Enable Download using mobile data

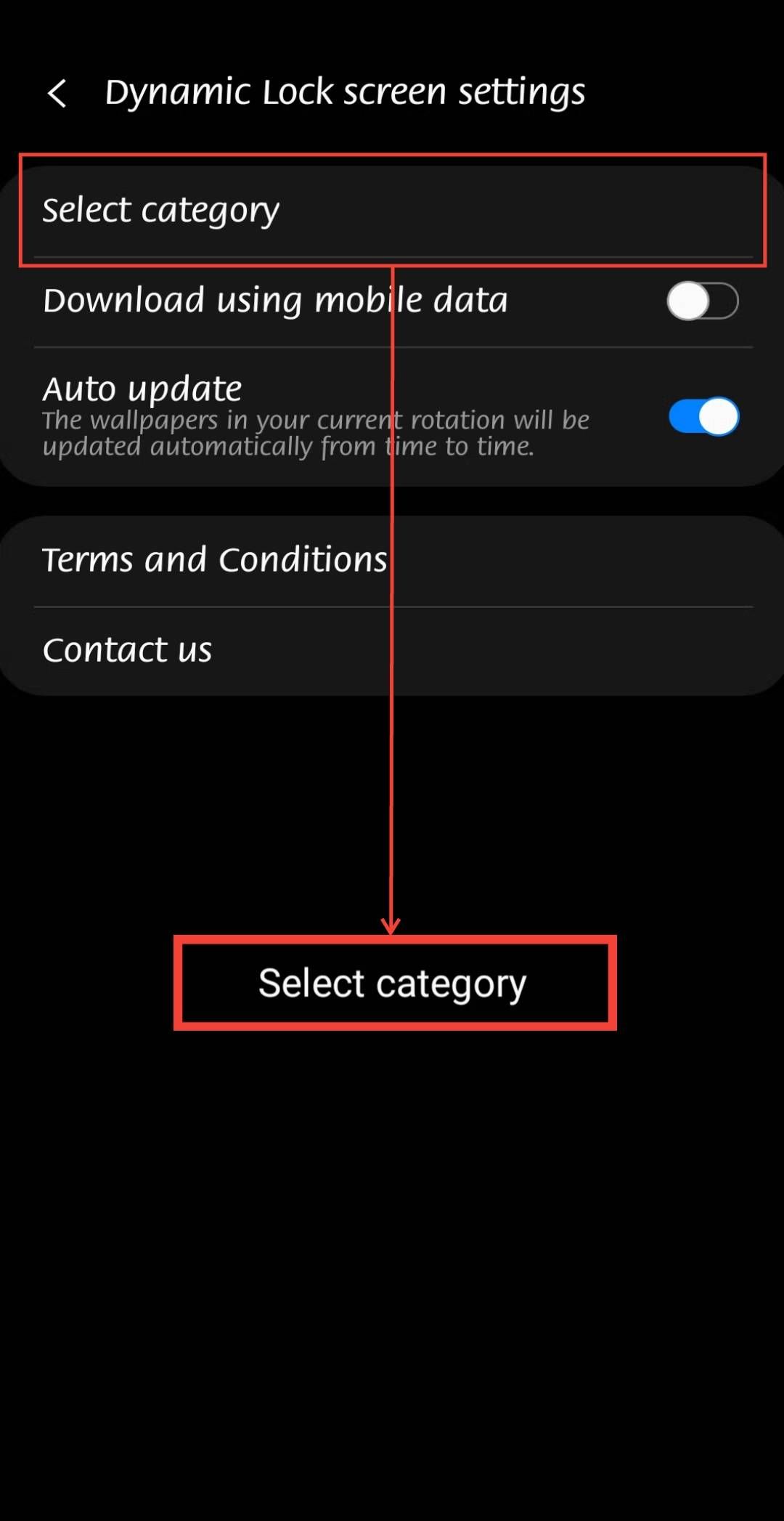(x=702, y=301)
